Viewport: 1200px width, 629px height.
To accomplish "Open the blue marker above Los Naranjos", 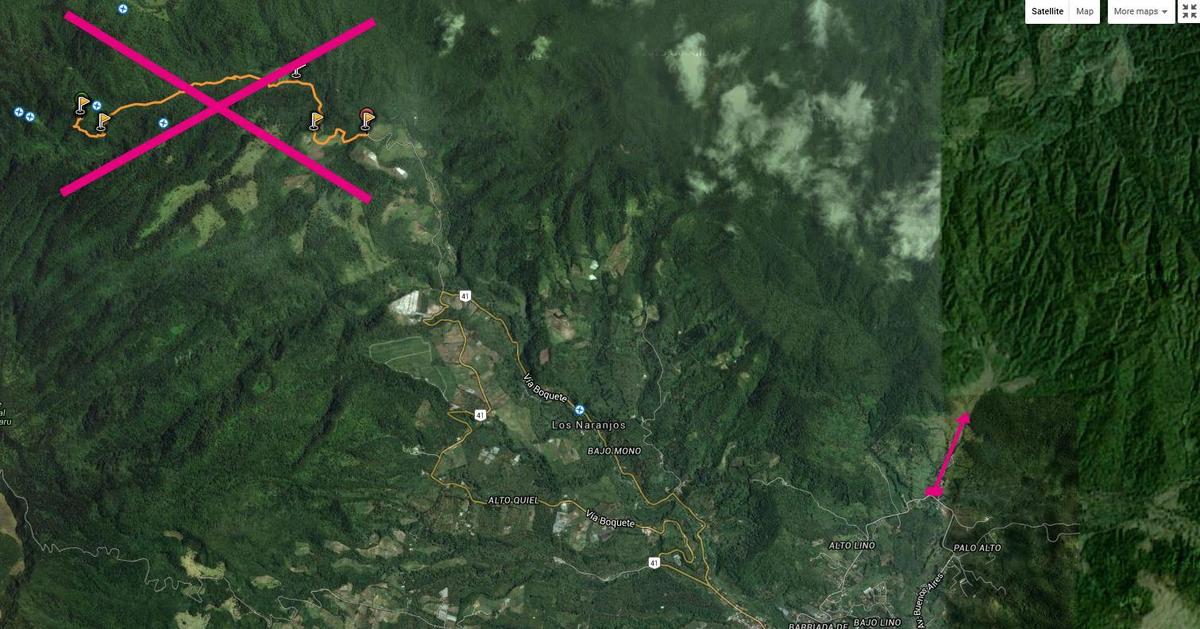I will (580, 408).
